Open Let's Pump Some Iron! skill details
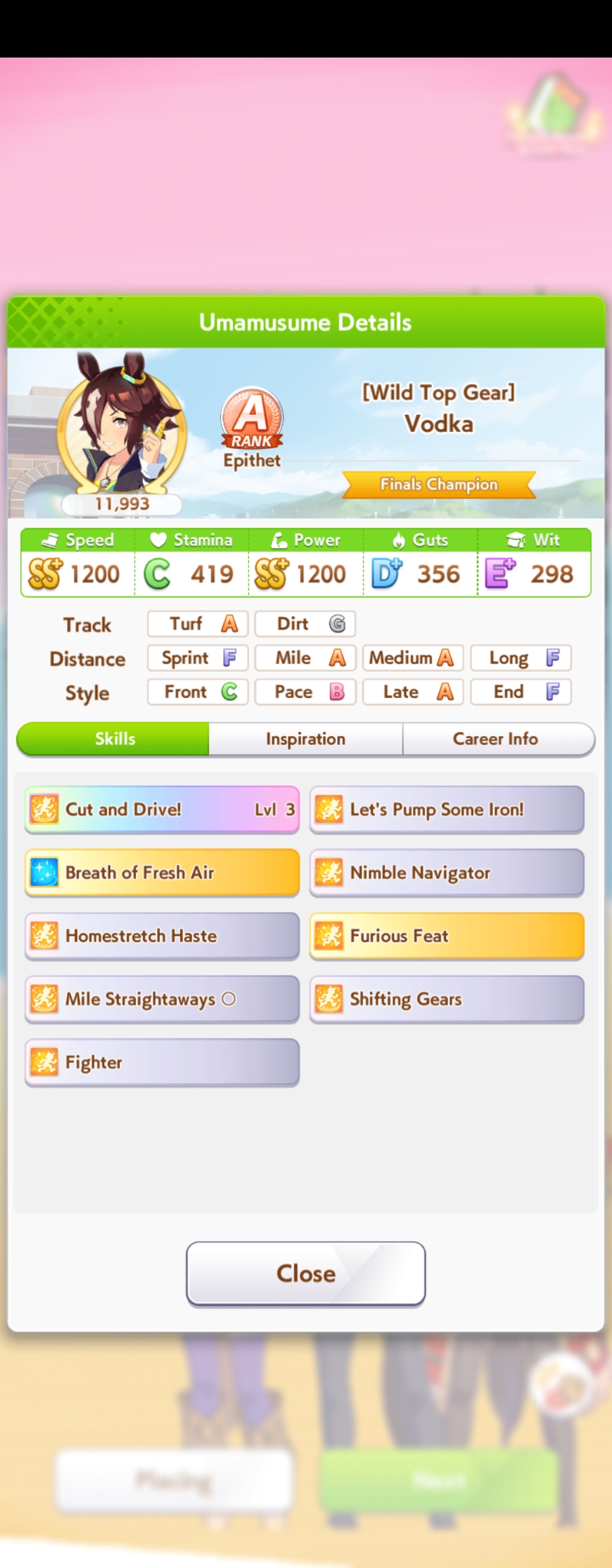Image resolution: width=612 pixels, height=1568 pixels. click(x=447, y=810)
